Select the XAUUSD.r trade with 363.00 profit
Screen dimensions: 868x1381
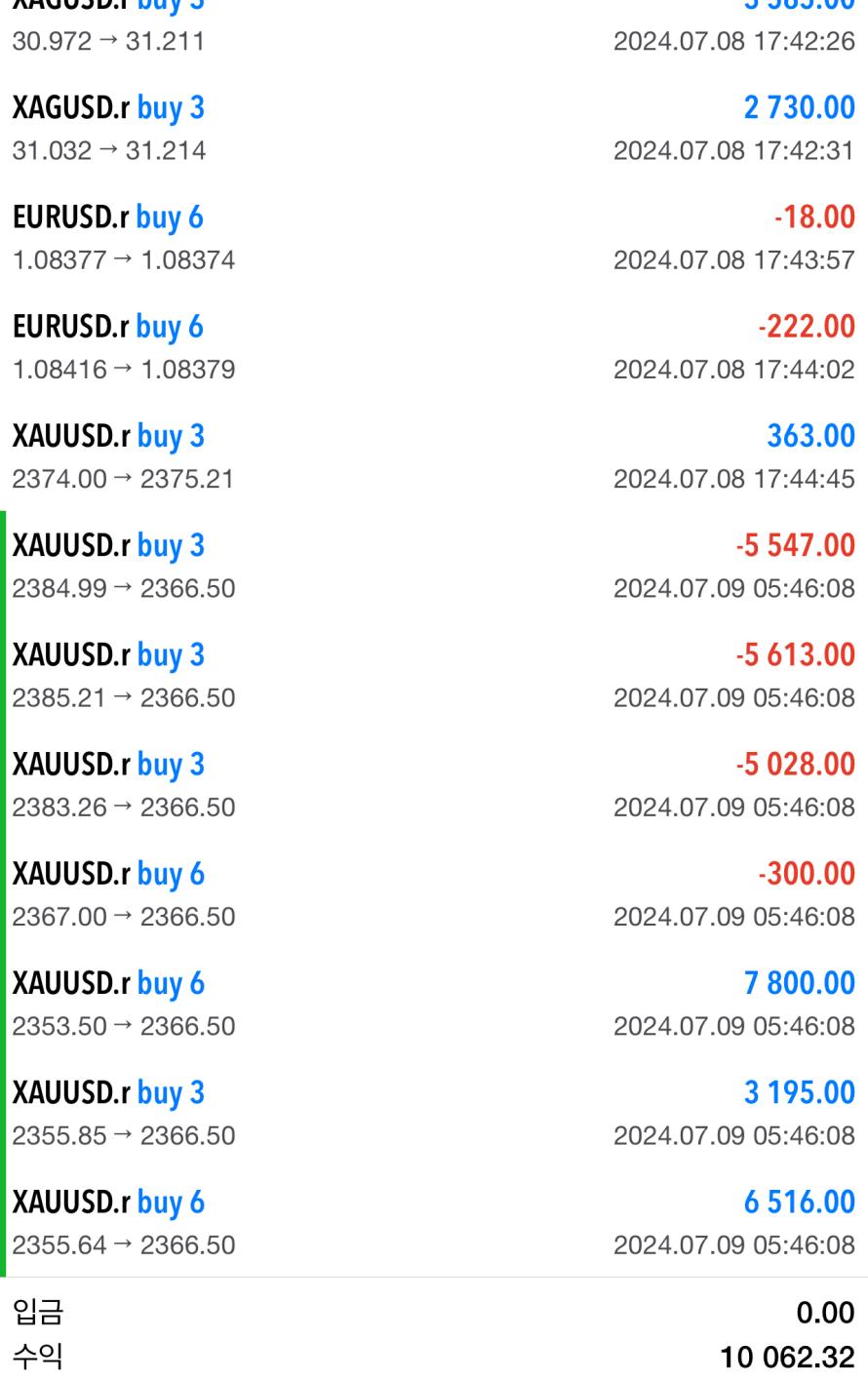434,455
